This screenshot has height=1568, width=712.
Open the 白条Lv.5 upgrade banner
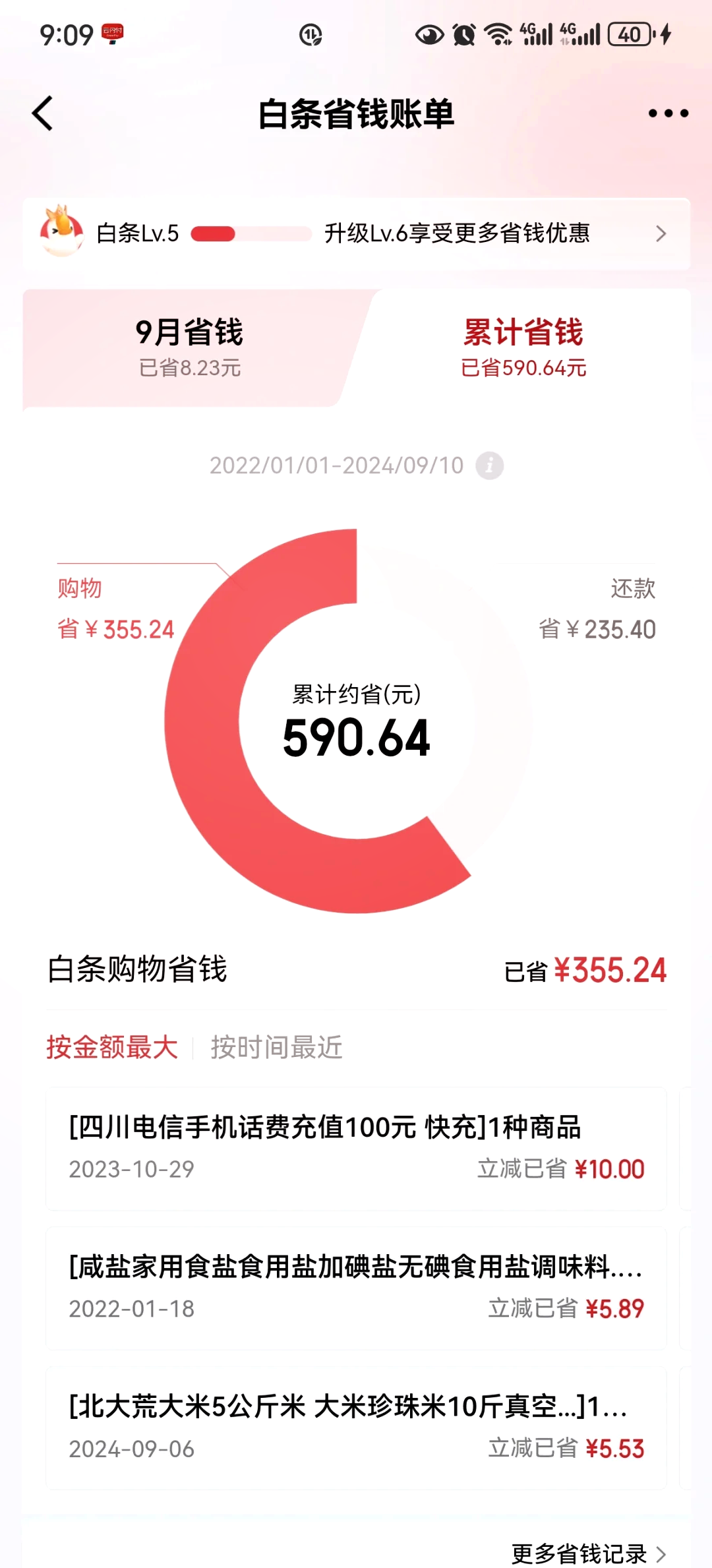356,233
